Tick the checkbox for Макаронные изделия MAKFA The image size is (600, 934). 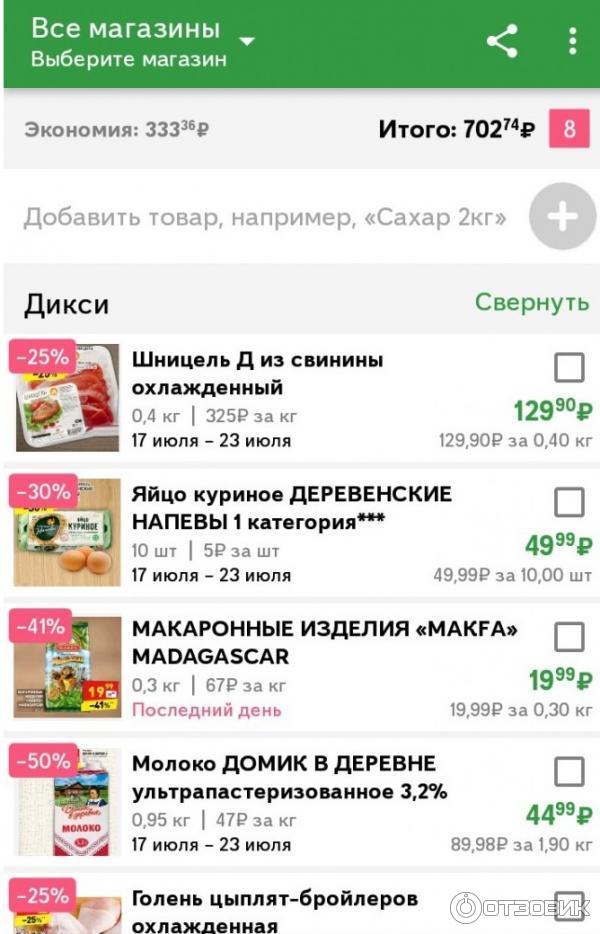click(x=569, y=637)
